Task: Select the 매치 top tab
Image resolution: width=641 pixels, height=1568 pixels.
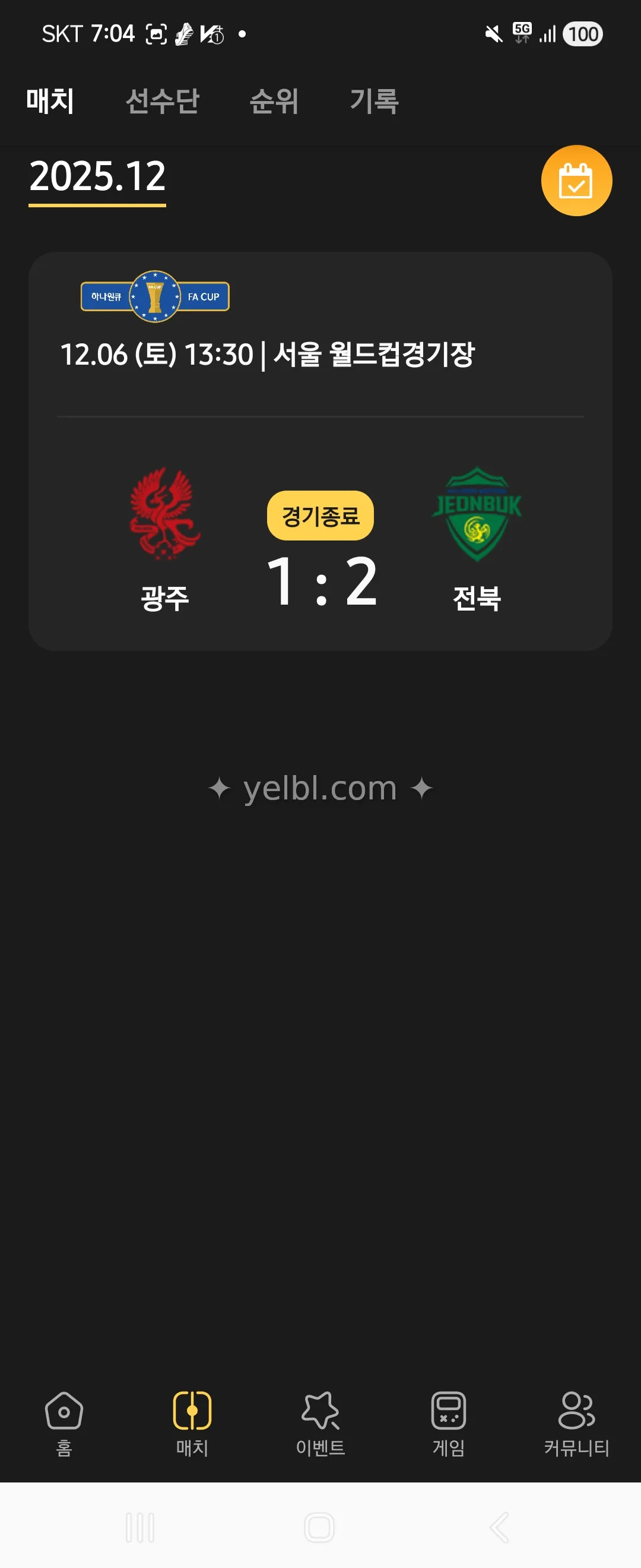Action: [x=50, y=101]
